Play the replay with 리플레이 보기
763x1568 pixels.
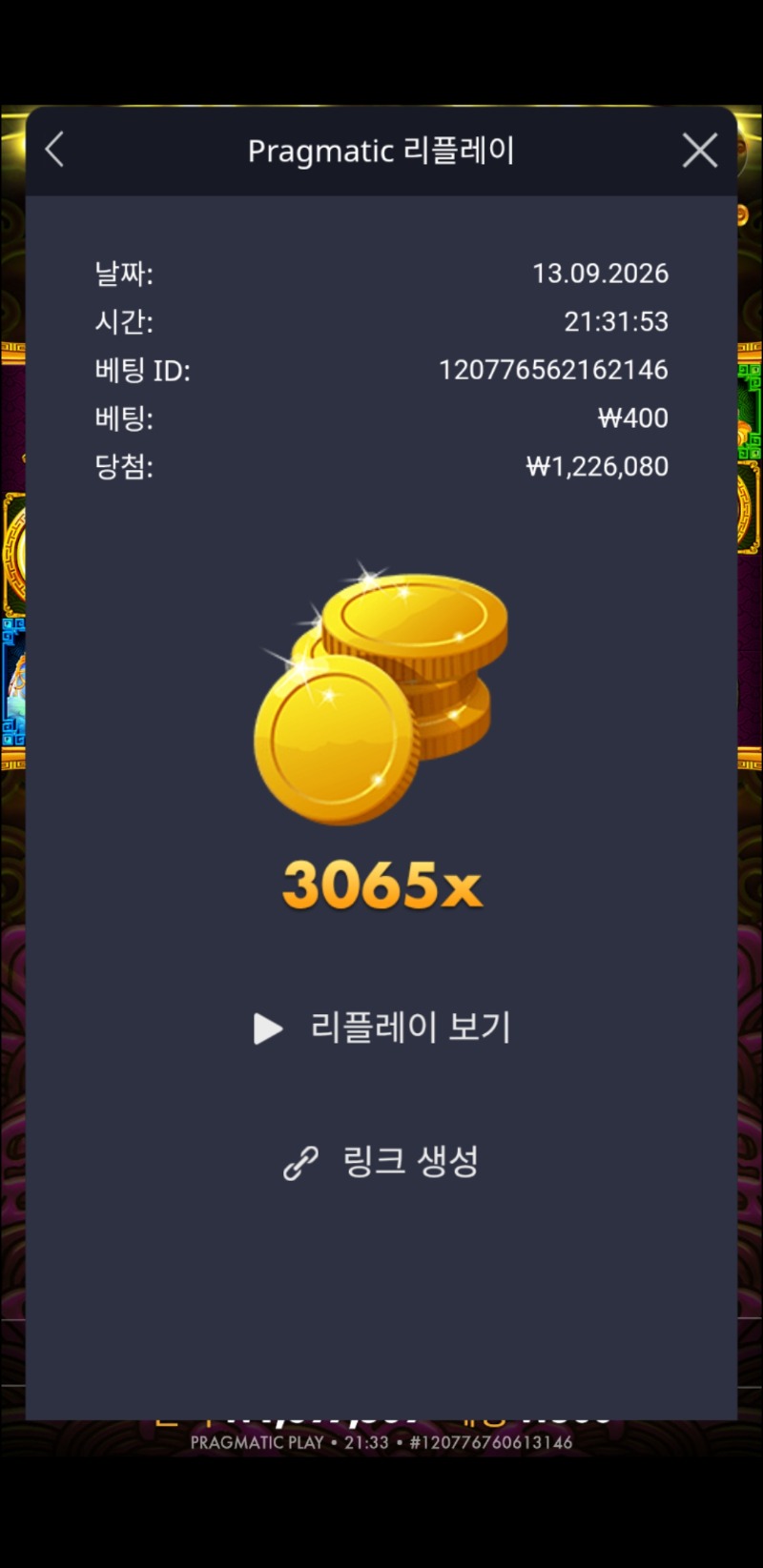[x=381, y=1028]
